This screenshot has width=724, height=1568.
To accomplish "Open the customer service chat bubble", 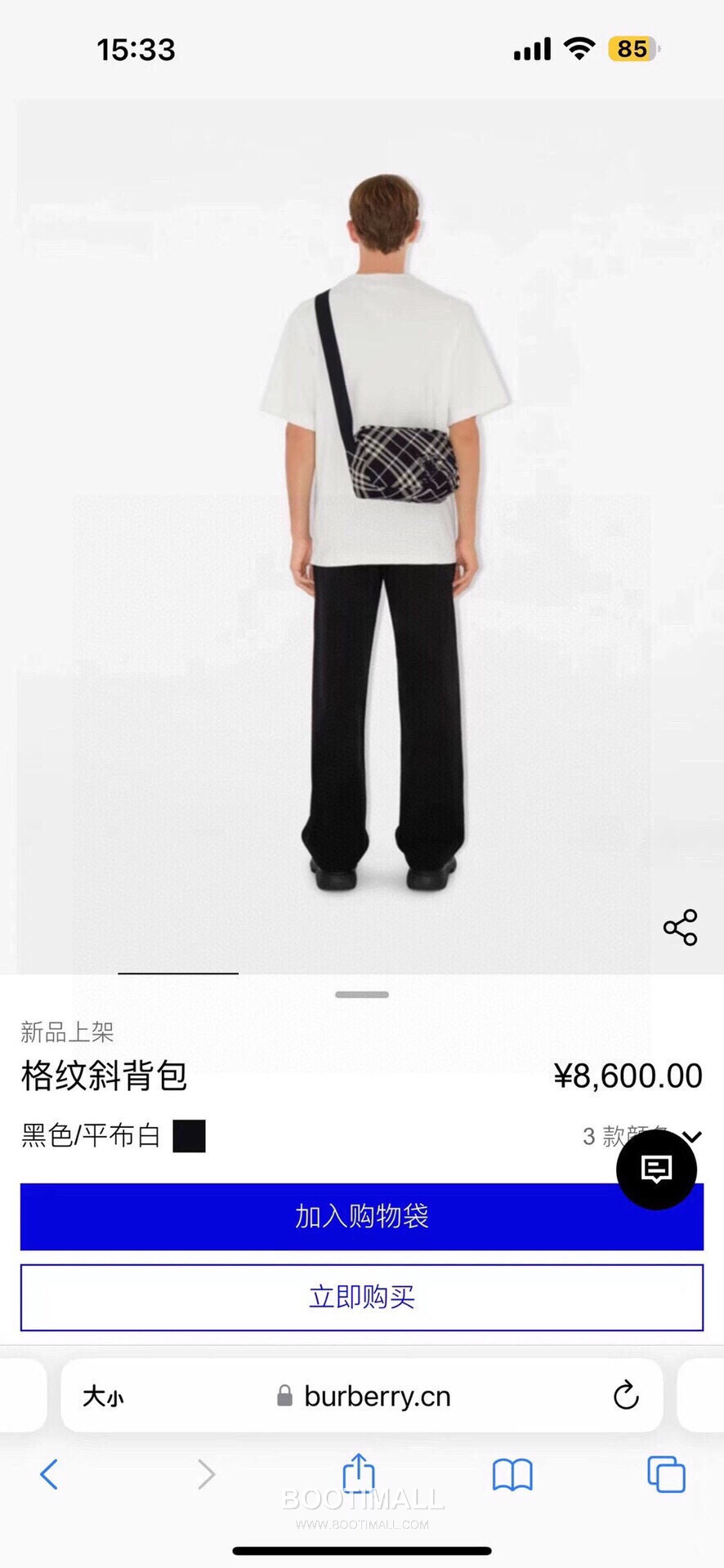I will coord(656,1169).
